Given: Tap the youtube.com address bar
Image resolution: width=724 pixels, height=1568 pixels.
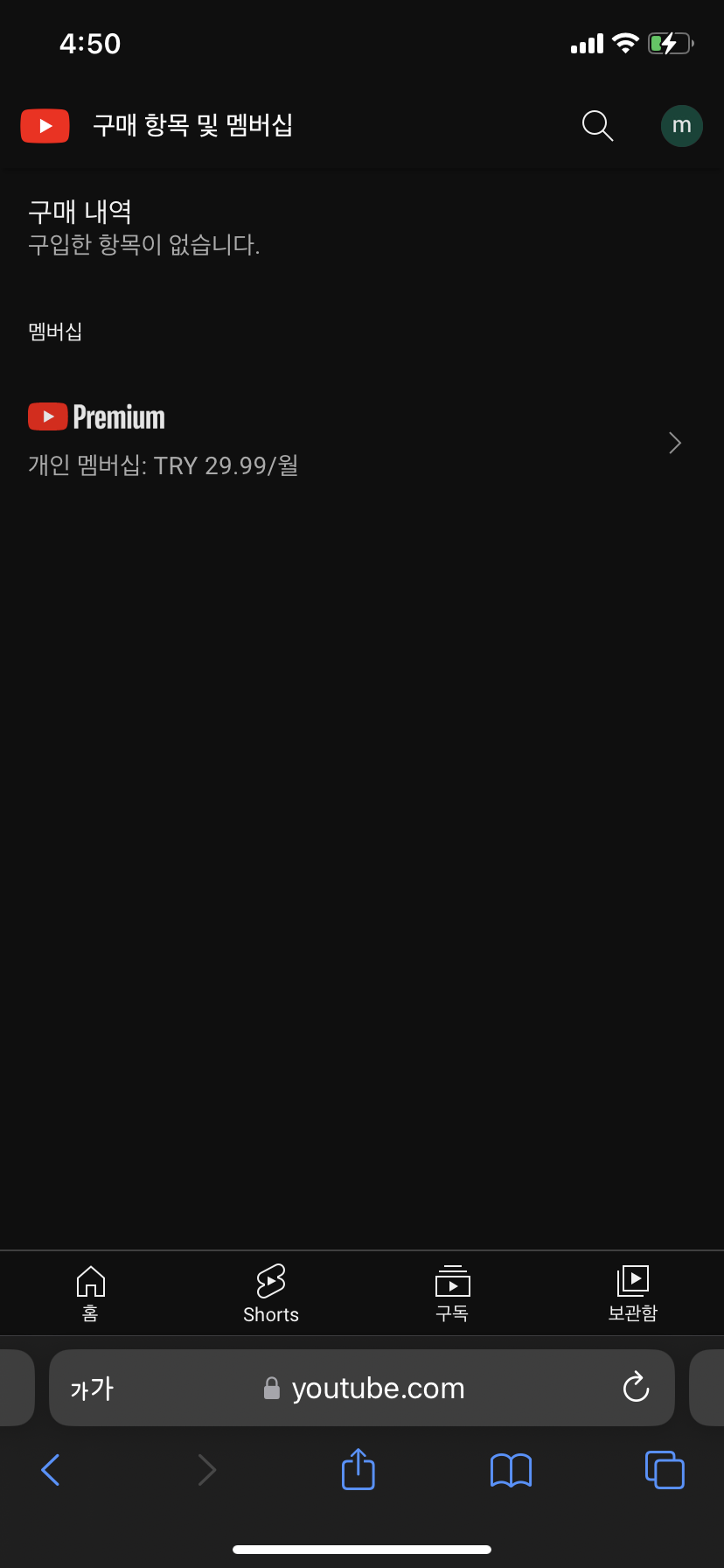Looking at the screenshot, I should click(x=362, y=1388).
